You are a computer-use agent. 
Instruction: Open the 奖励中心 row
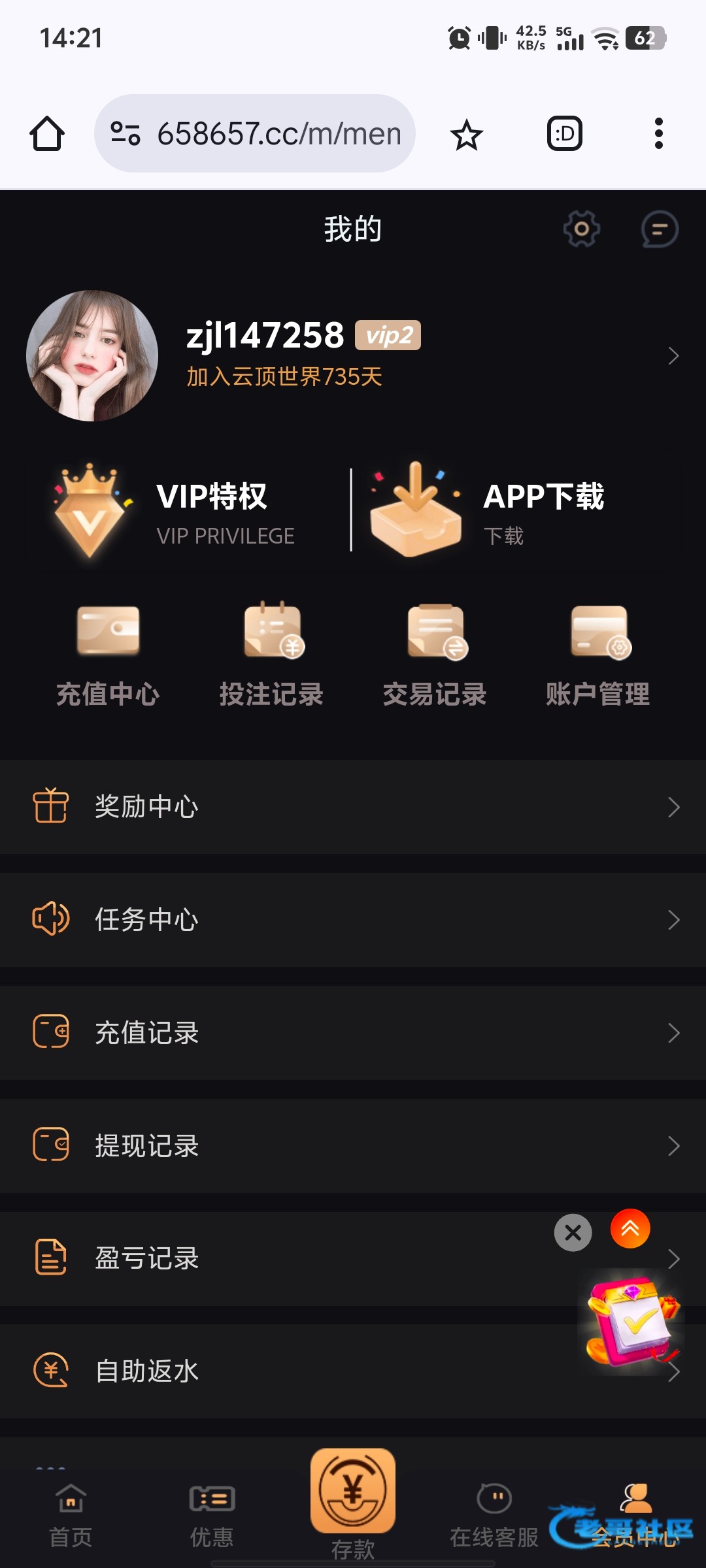pyautogui.click(x=353, y=807)
